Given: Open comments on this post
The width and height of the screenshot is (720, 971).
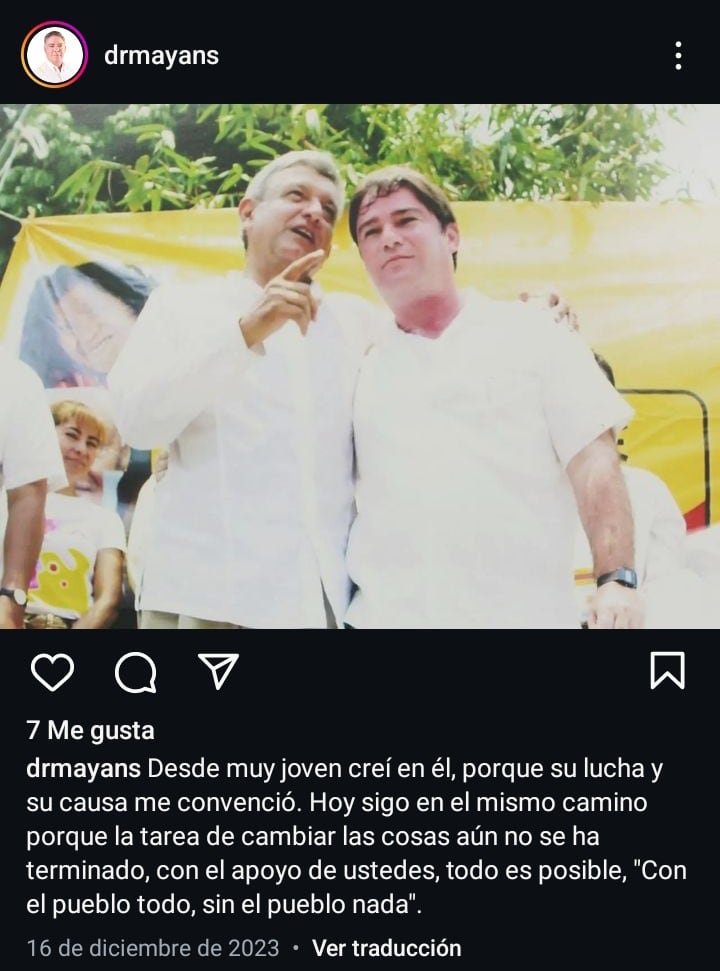Looking at the screenshot, I should pyautogui.click(x=135, y=672).
